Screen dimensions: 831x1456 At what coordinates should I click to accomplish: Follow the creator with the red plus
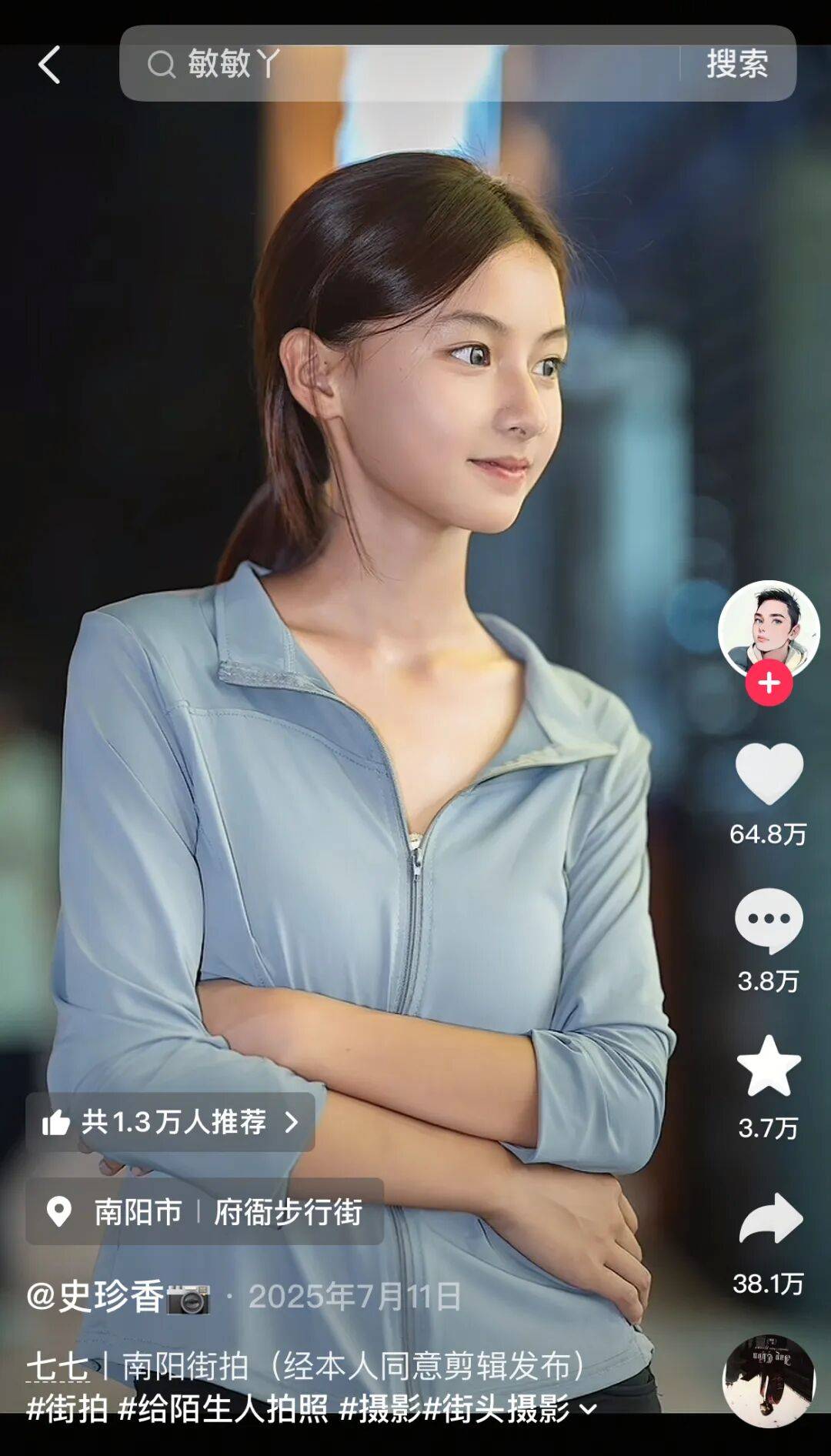[x=769, y=683]
